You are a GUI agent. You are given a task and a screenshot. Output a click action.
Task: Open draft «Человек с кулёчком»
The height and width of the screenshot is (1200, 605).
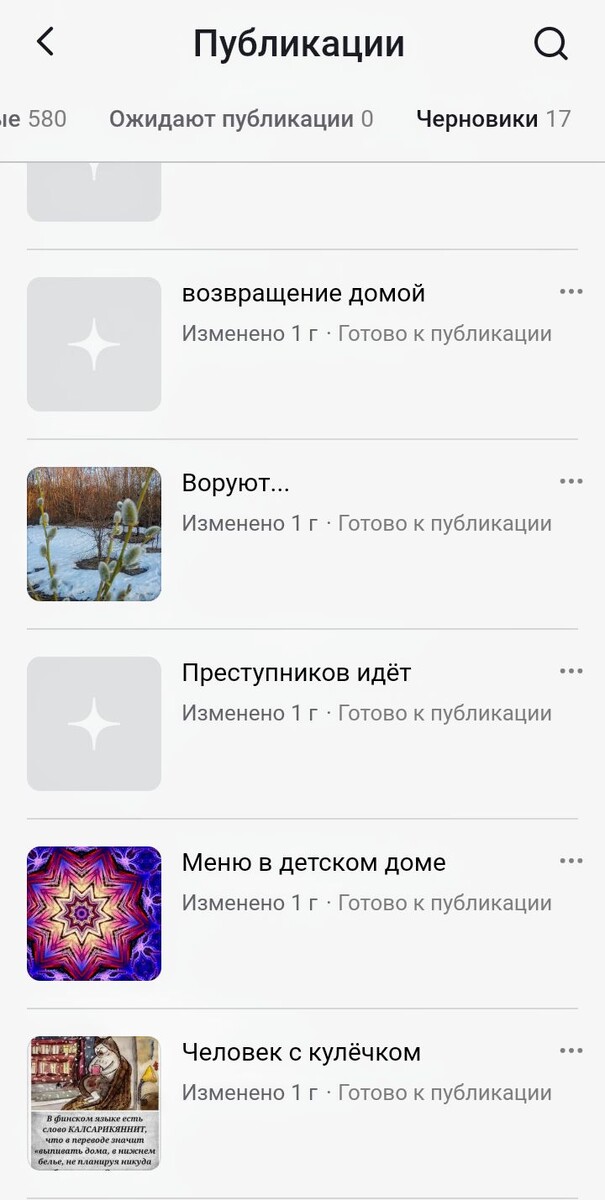coord(301,1053)
